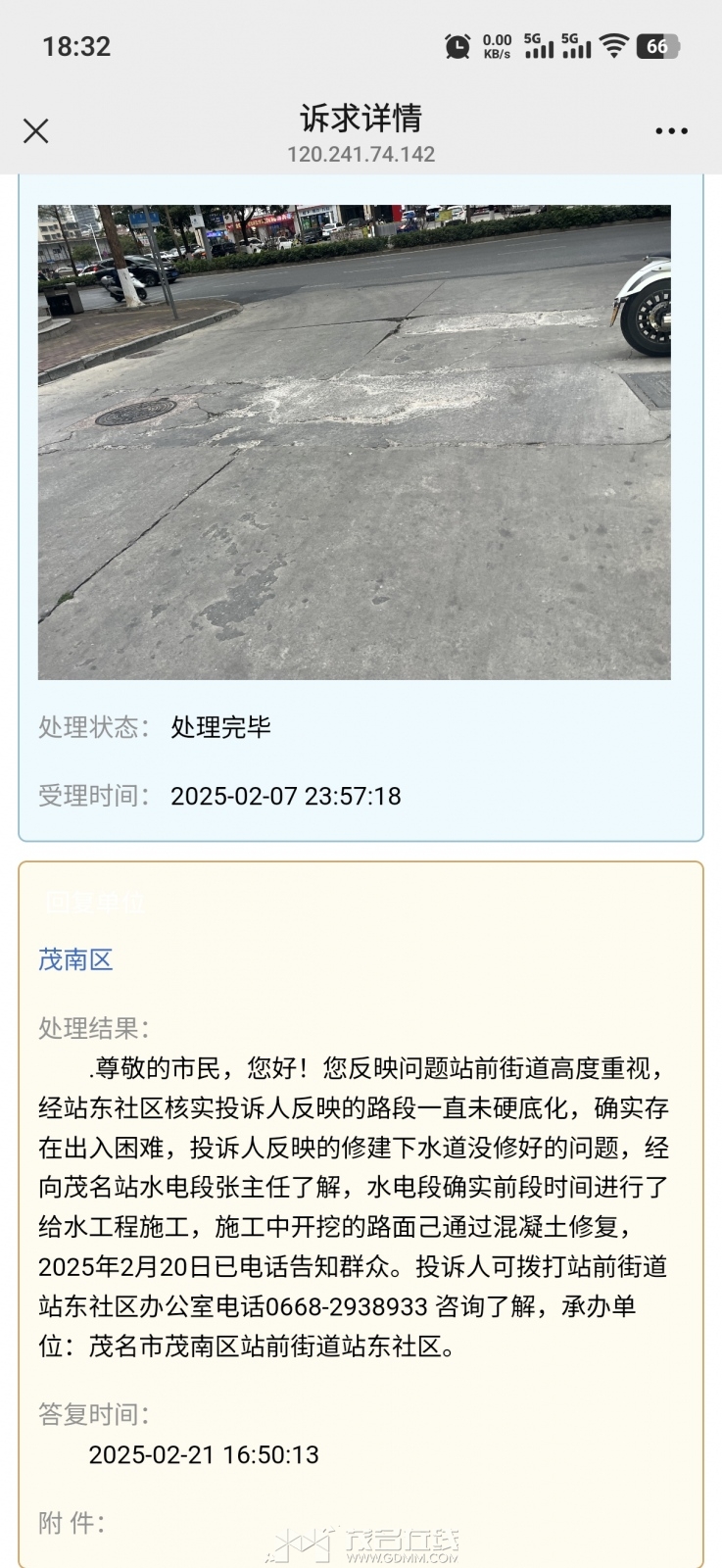Viewport: 722px width, 1568px height.
Task: Open the three-dot overflow menu
Action: pyautogui.click(x=671, y=131)
